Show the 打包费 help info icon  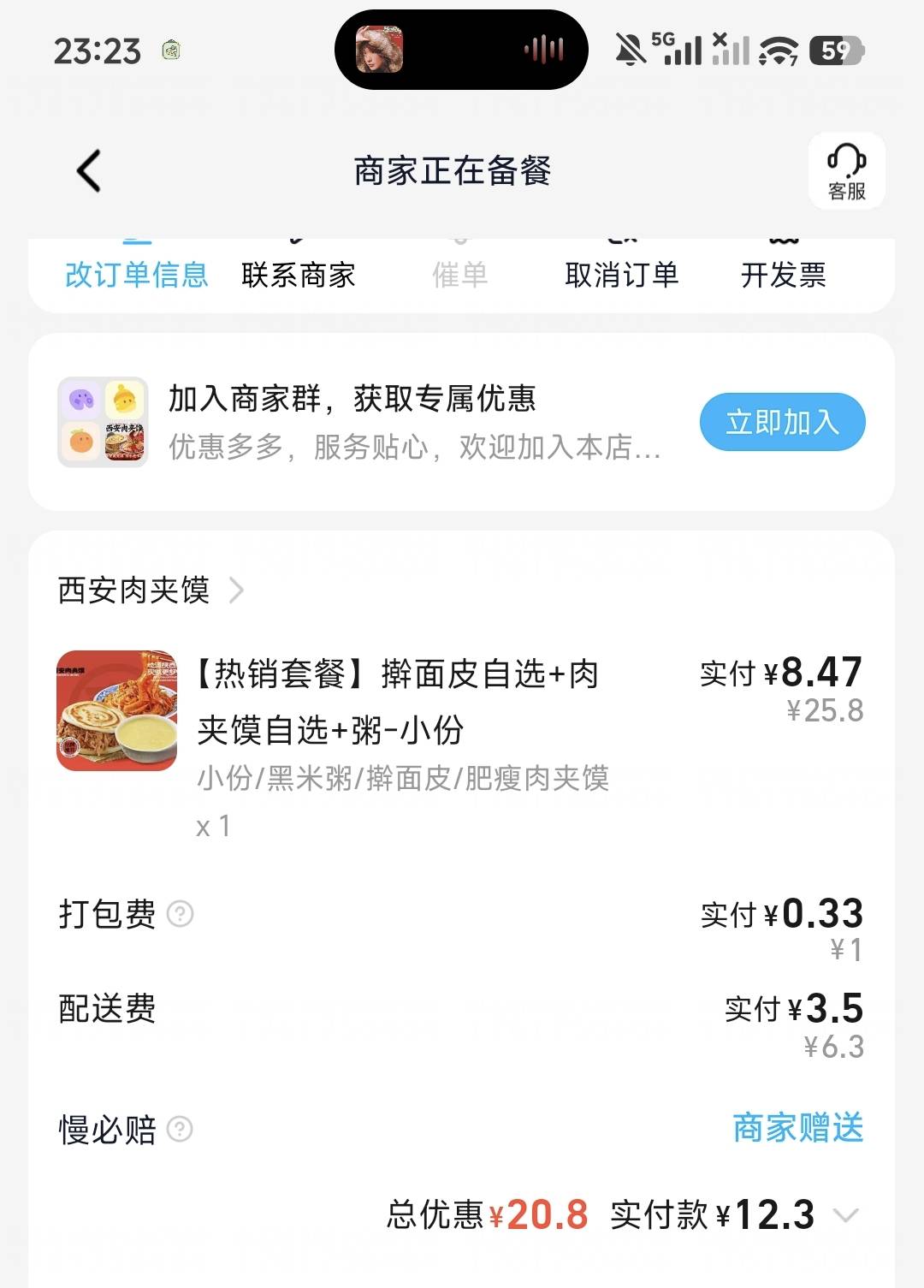tap(181, 914)
